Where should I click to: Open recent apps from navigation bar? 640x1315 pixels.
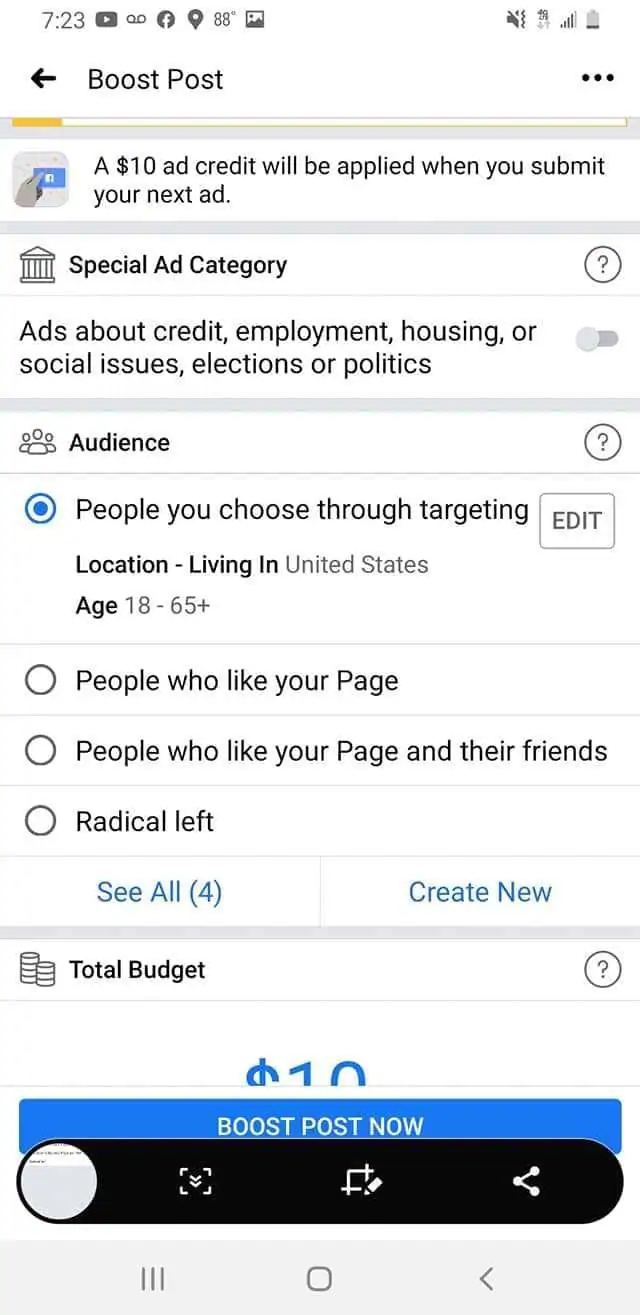152,1278
